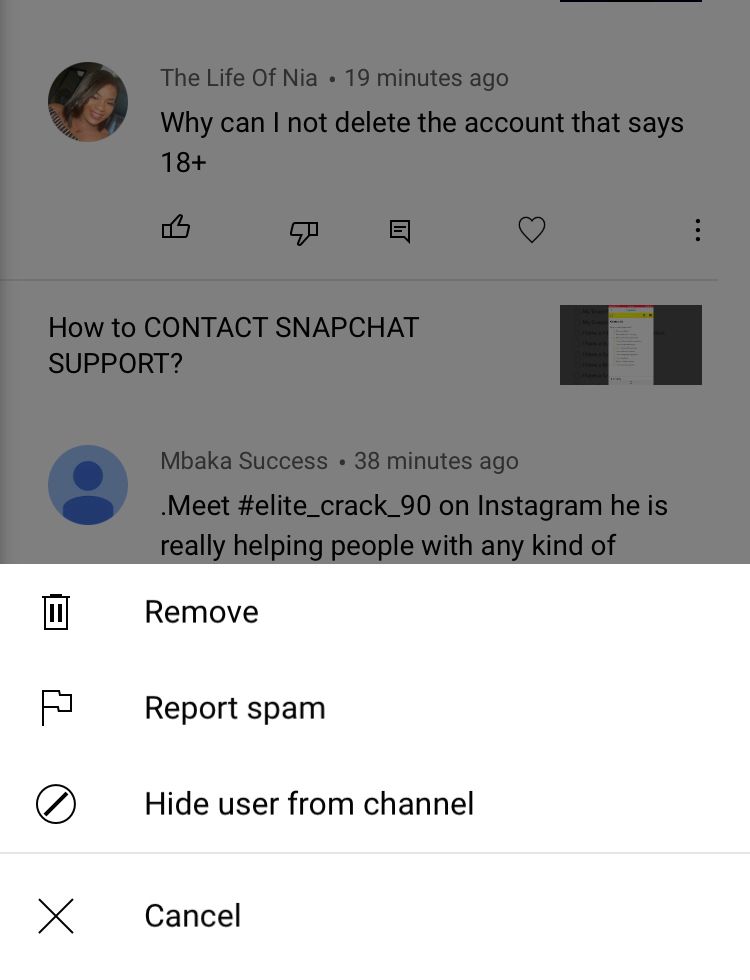Select Report spam option
Image resolution: width=750 pixels, height=980 pixels.
pyautogui.click(x=234, y=708)
